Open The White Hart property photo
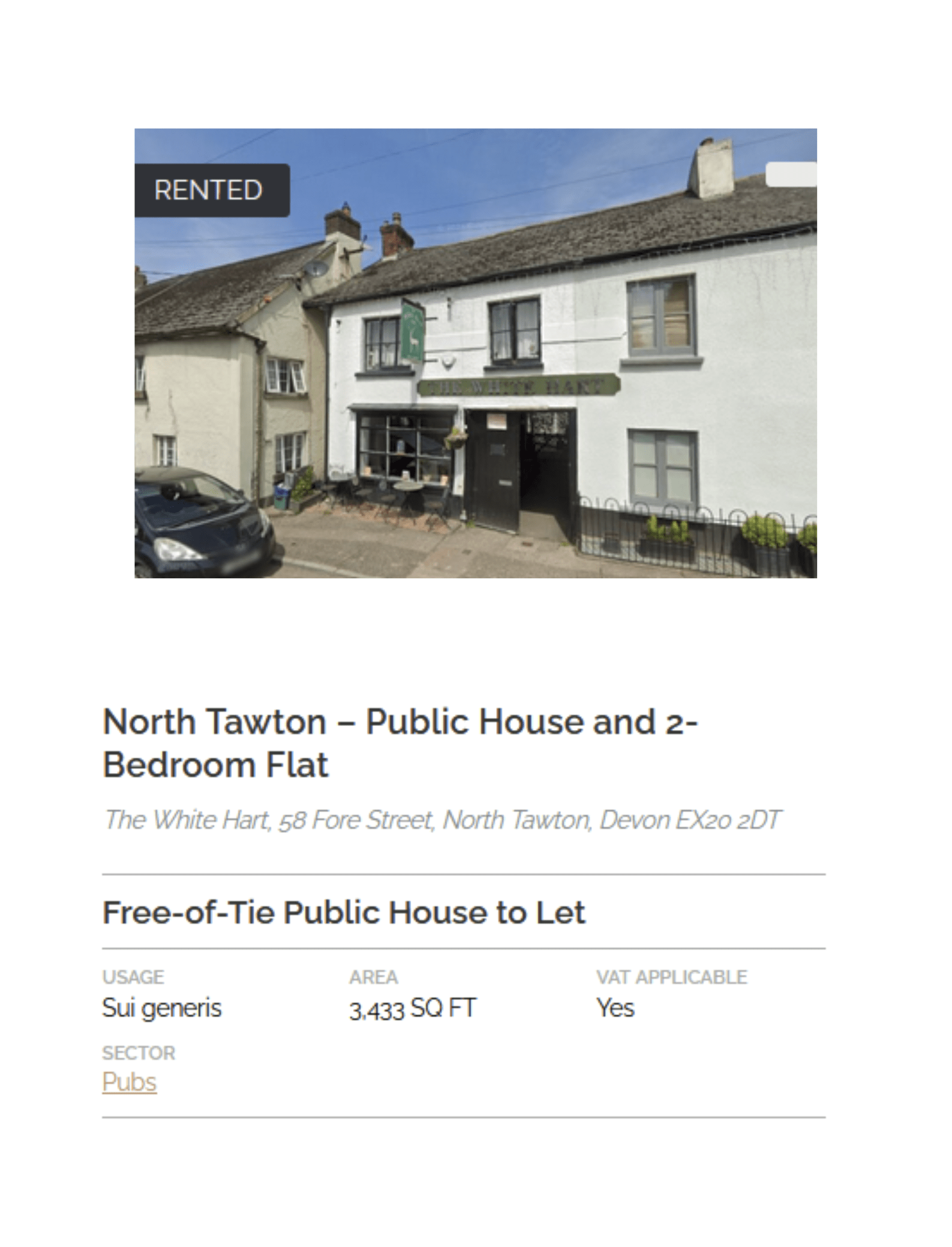 point(475,353)
